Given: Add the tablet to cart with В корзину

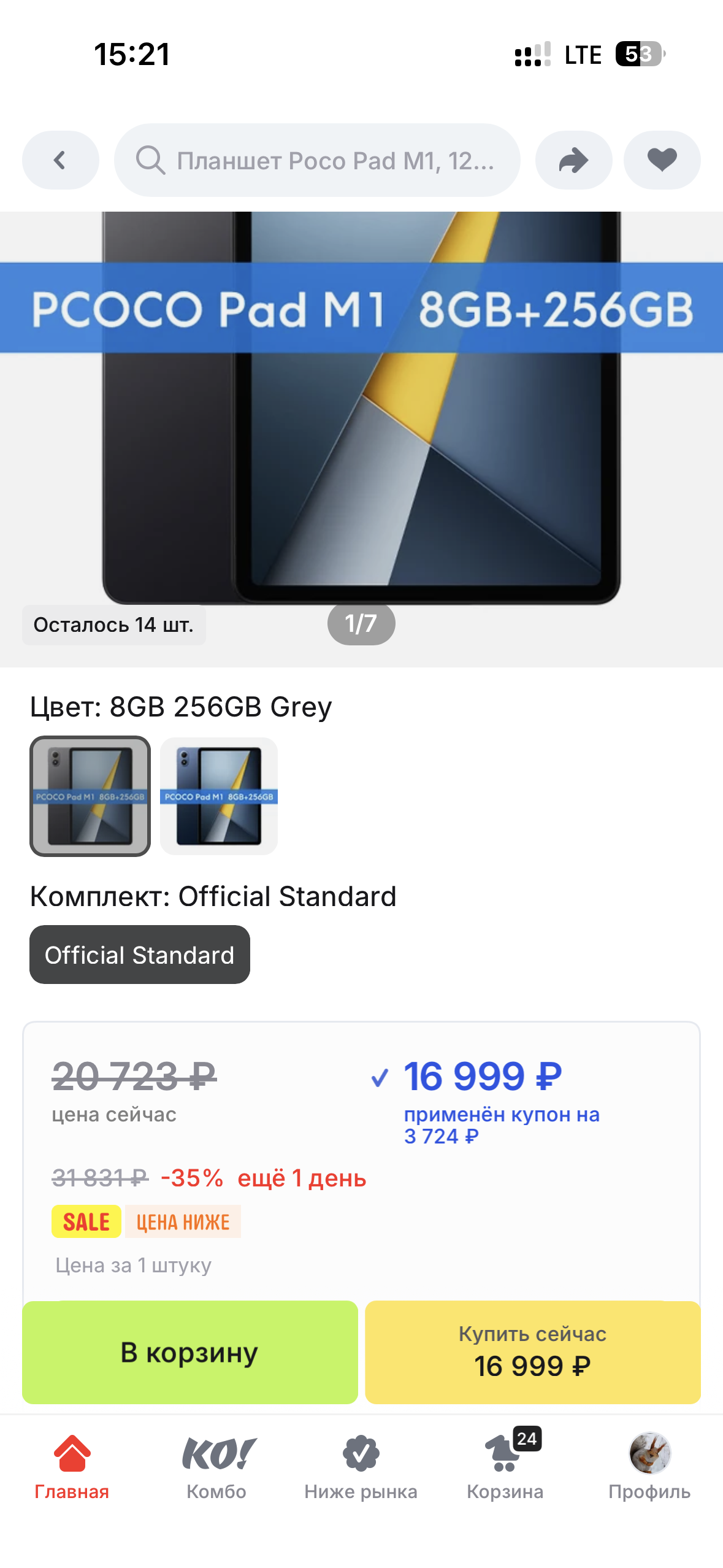Looking at the screenshot, I should [x=190, y=1352].
